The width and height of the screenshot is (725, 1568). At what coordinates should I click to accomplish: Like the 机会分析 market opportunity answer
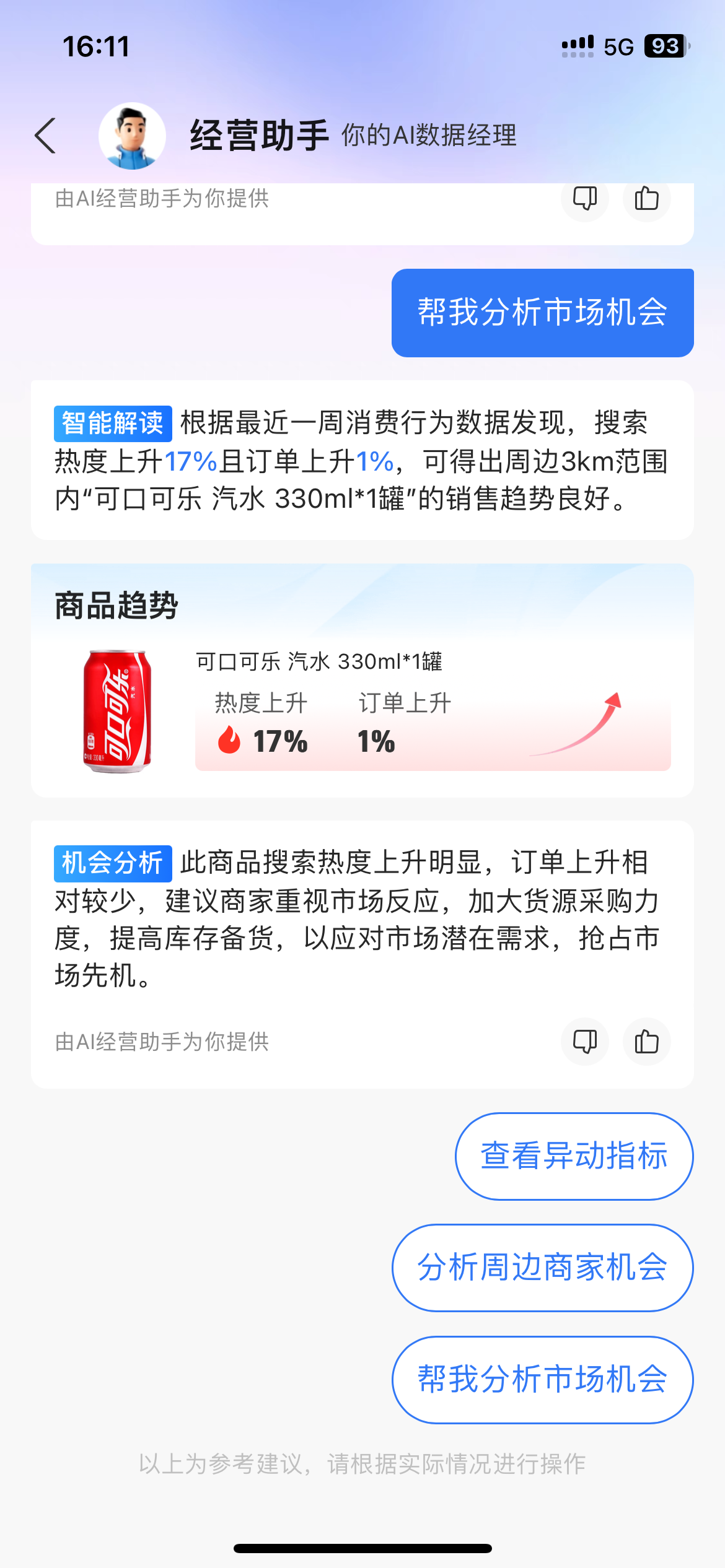[646, 1042]
